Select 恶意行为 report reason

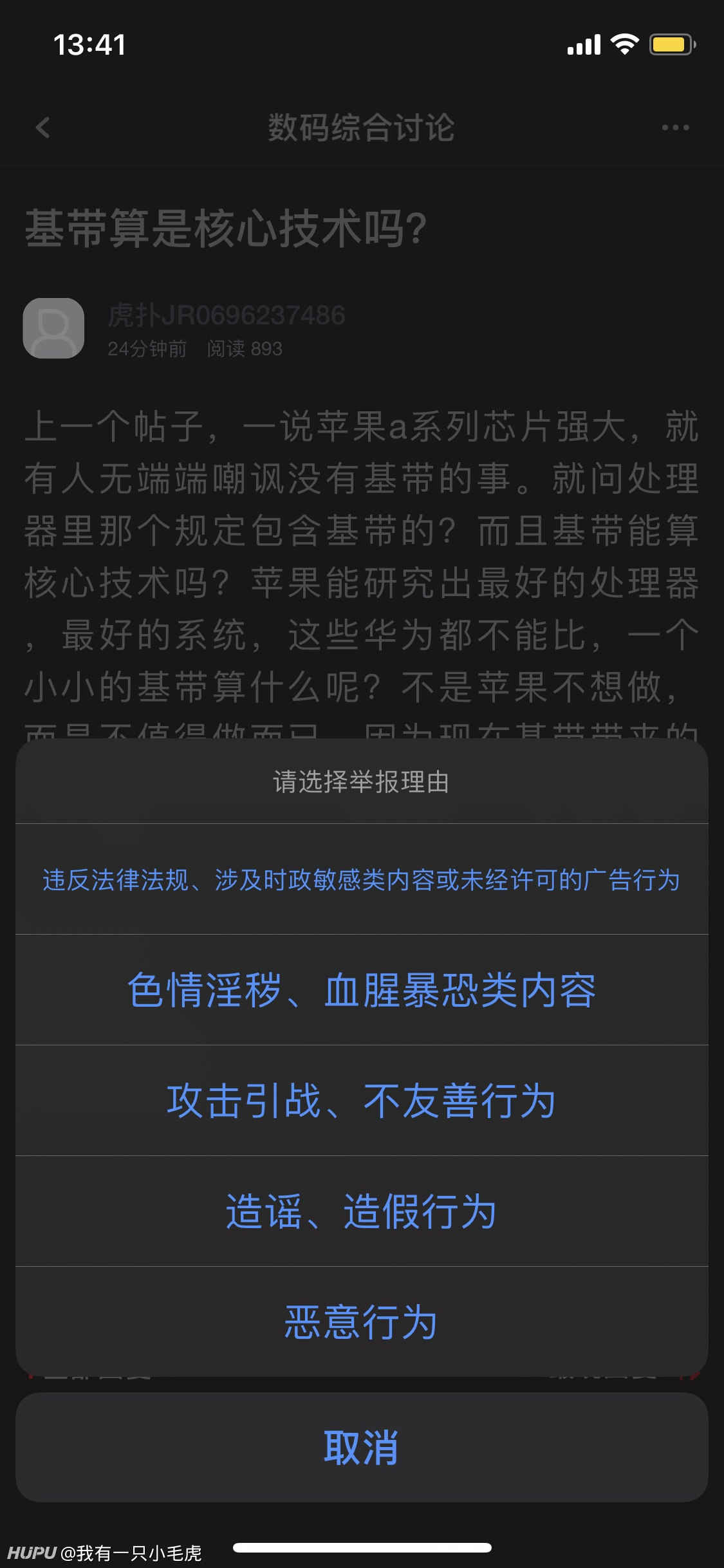click(362, 1322)
